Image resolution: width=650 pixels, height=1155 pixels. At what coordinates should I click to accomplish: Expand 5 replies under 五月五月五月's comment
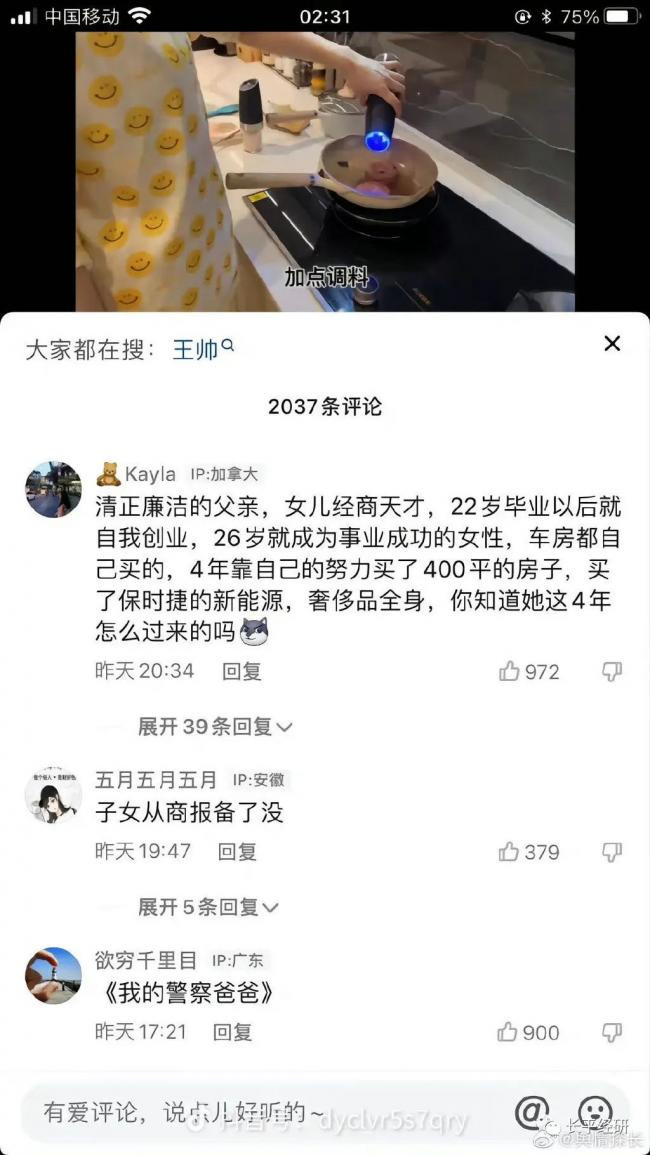point(207,907)
